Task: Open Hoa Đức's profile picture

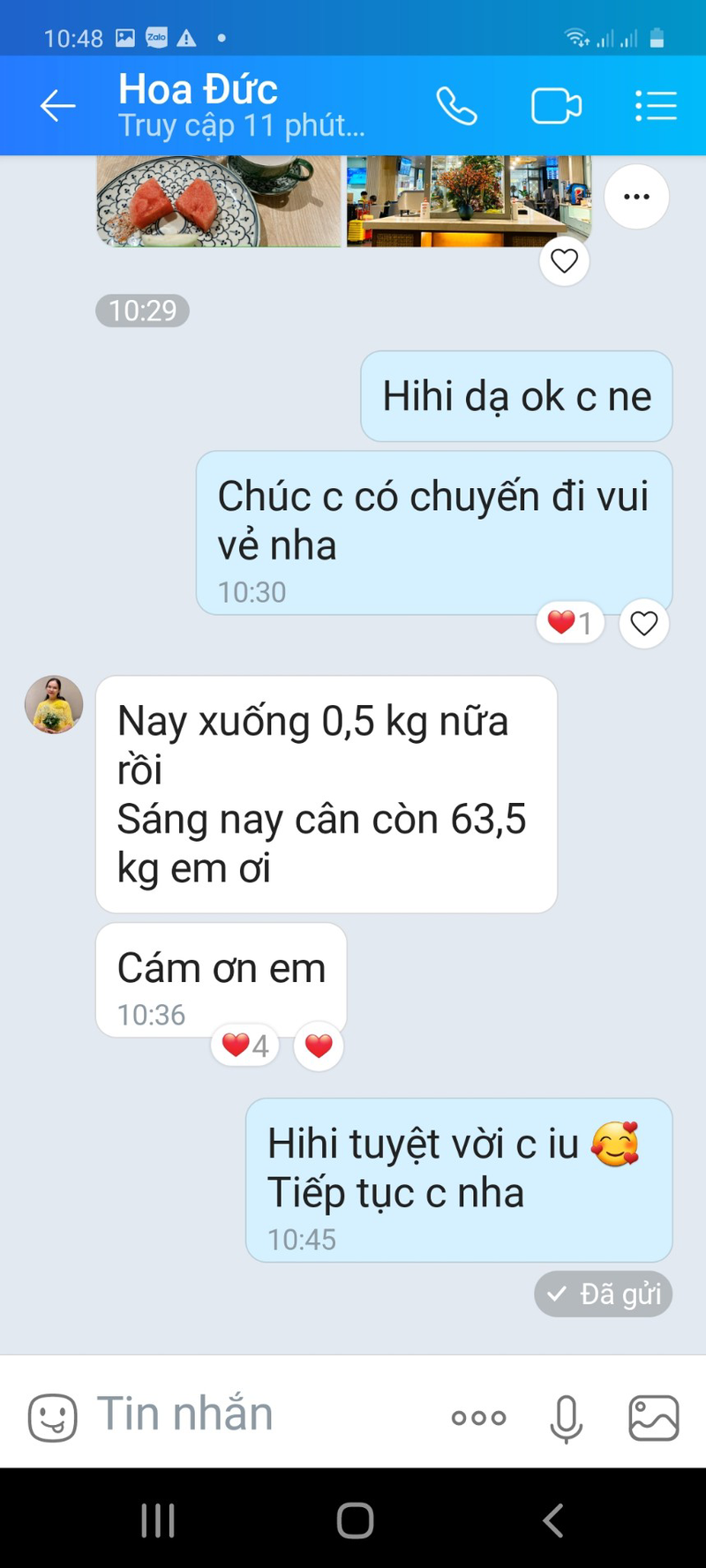Action: click(x=54, y=705)
